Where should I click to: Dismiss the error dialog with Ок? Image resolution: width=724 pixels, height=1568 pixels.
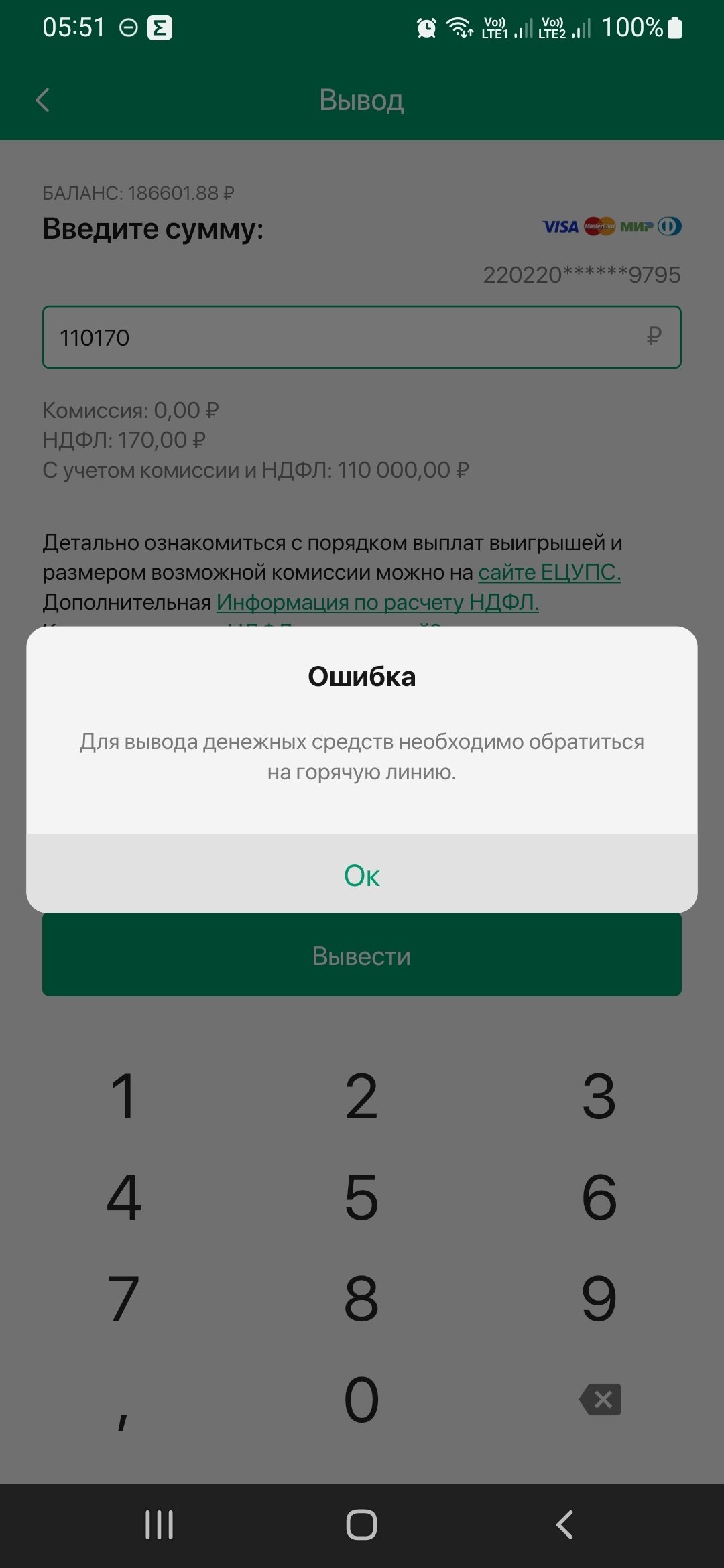tap(362, 875)
